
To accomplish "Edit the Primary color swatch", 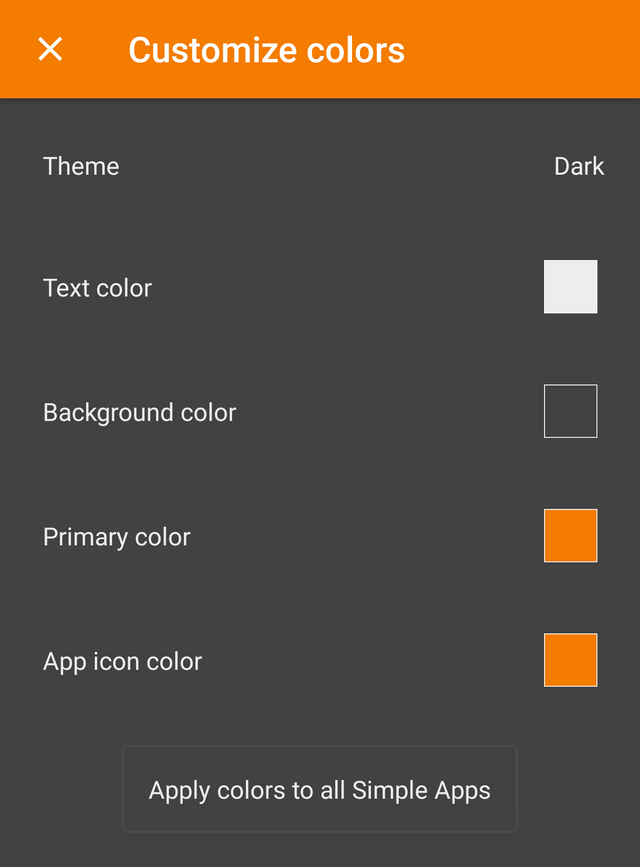I will click(x=570, y=536).
